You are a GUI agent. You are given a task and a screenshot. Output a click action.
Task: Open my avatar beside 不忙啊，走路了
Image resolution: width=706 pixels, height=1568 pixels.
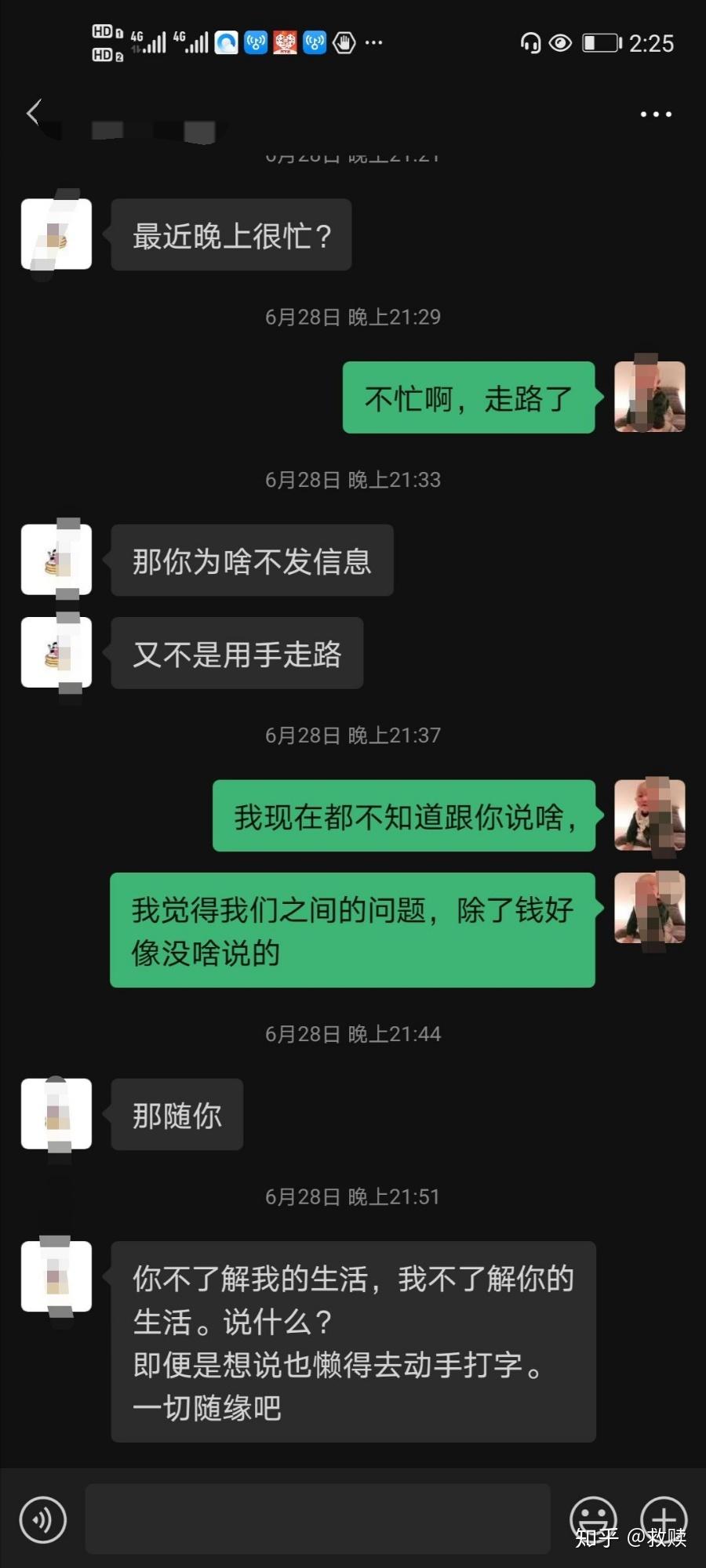point(650,397)
